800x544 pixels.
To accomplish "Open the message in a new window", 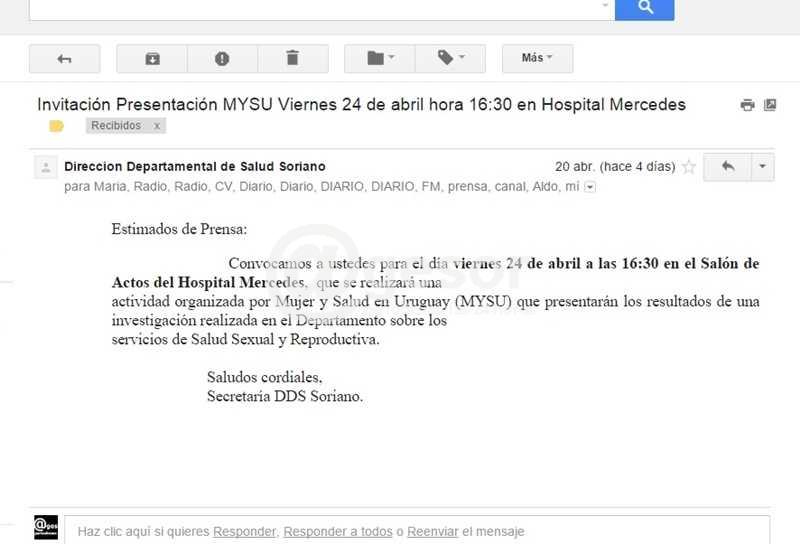I will tap(770, 105).
